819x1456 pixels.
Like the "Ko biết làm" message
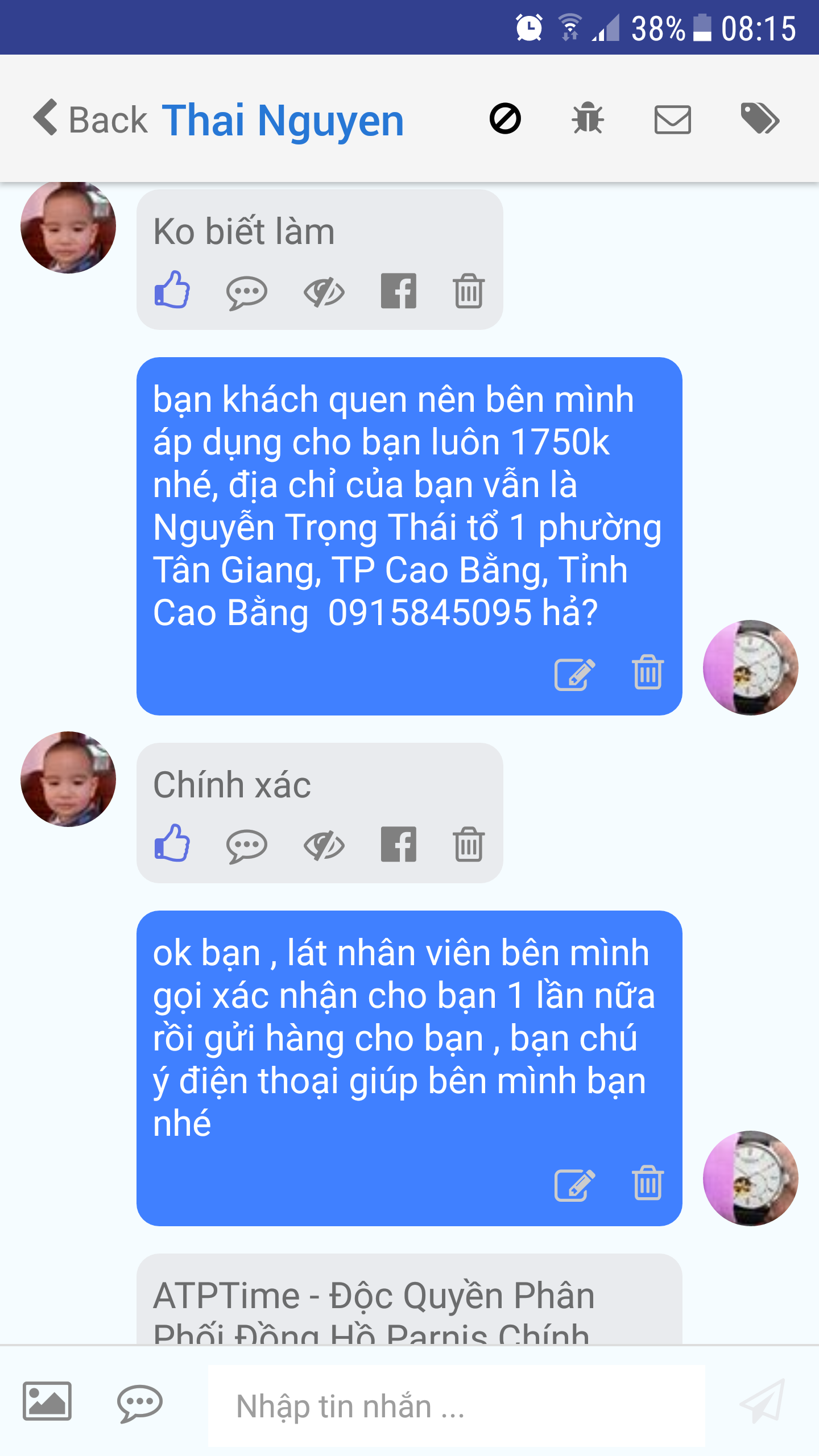tap(172, 290)
